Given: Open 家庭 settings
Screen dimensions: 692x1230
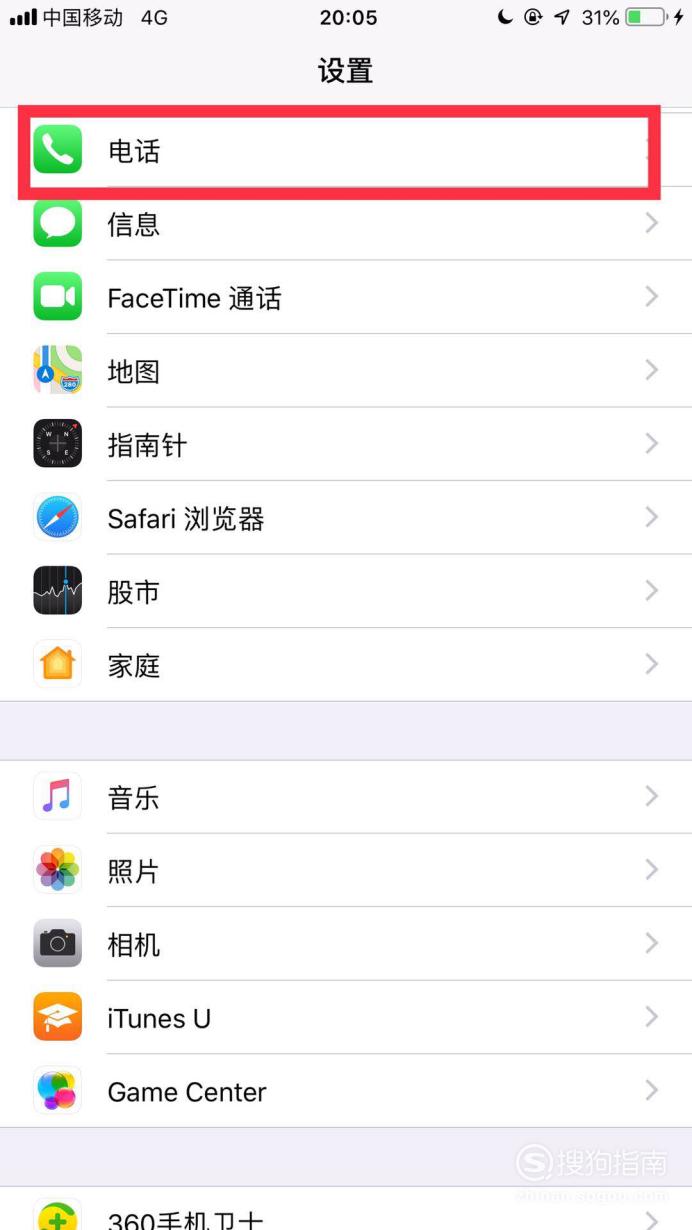Looking at the screenshot, I should pos(346,665).
